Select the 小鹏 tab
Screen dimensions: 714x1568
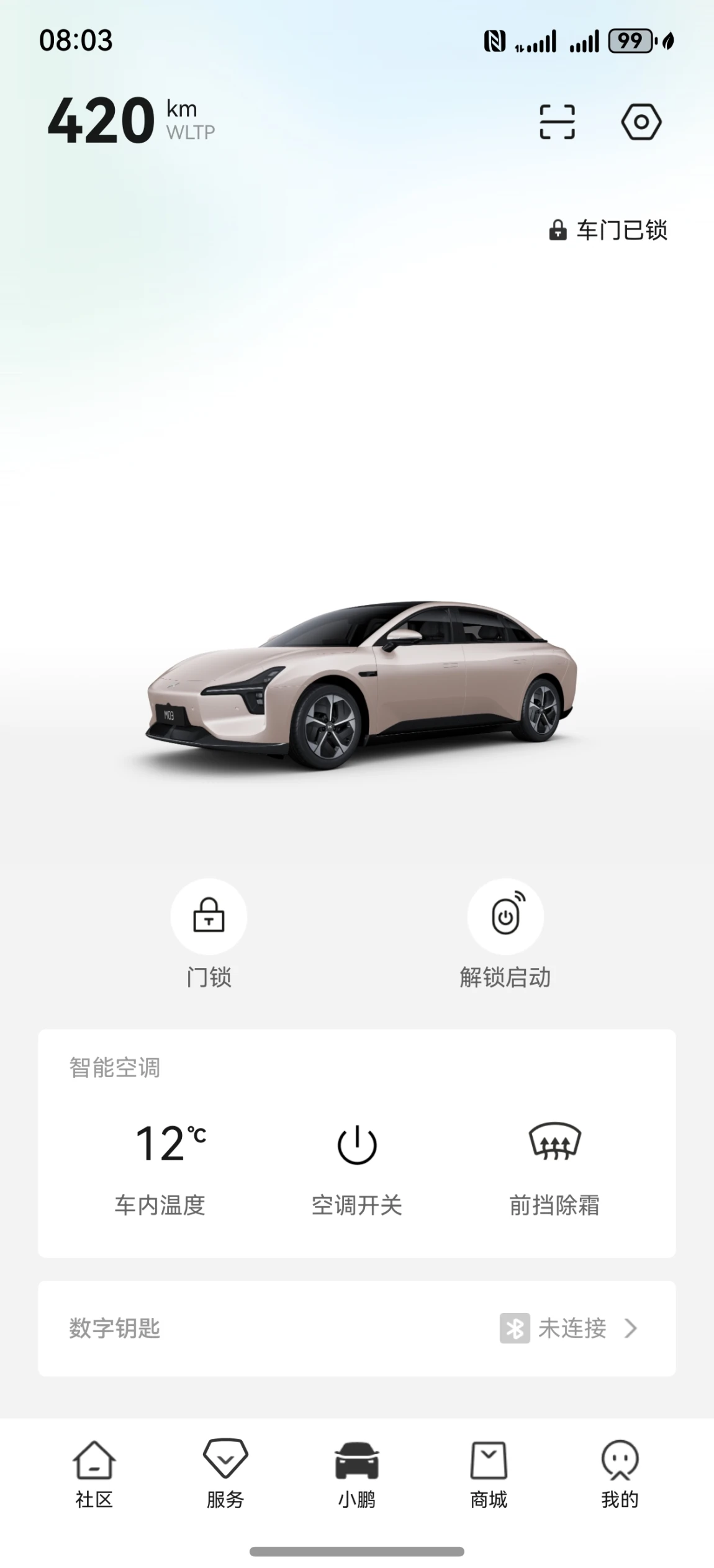pos(357,1473)
